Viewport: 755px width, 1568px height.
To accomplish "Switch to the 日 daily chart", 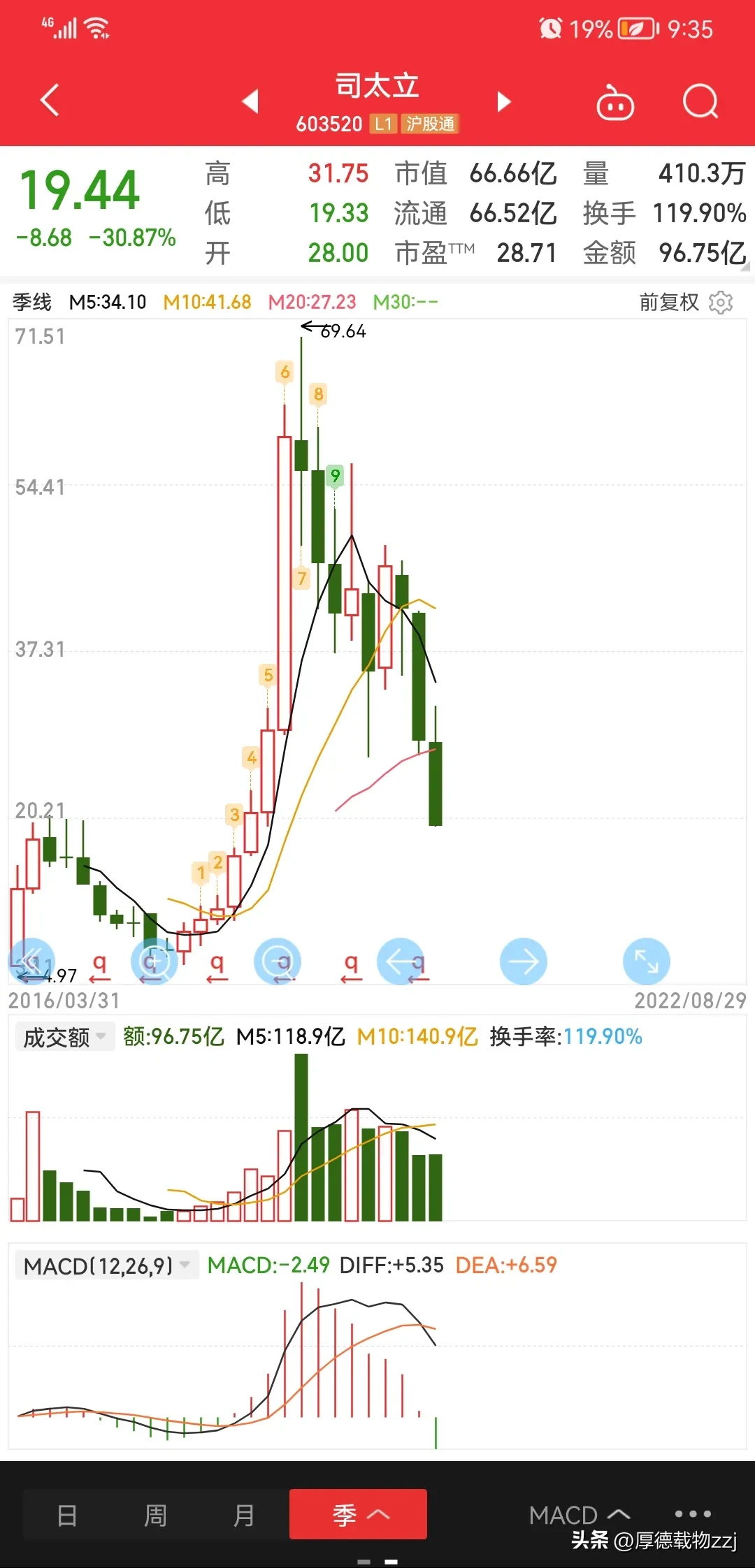I will tap(67, 1516).
